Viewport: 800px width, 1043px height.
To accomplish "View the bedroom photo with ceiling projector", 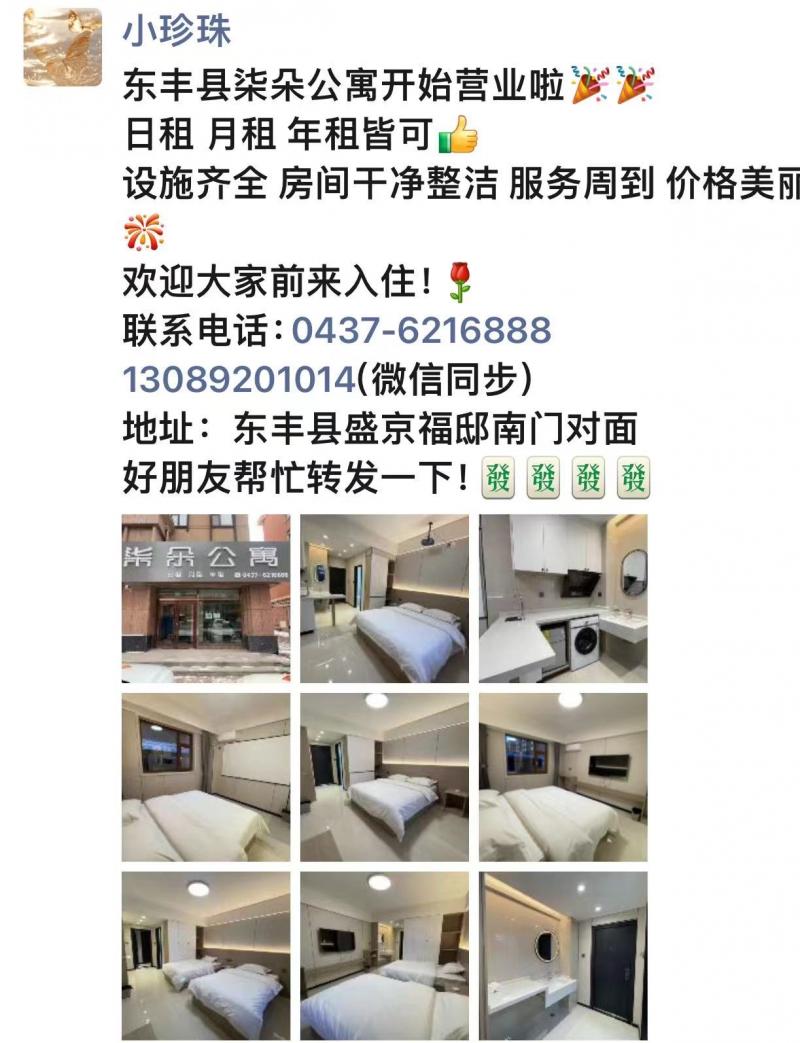I will 384,598.
